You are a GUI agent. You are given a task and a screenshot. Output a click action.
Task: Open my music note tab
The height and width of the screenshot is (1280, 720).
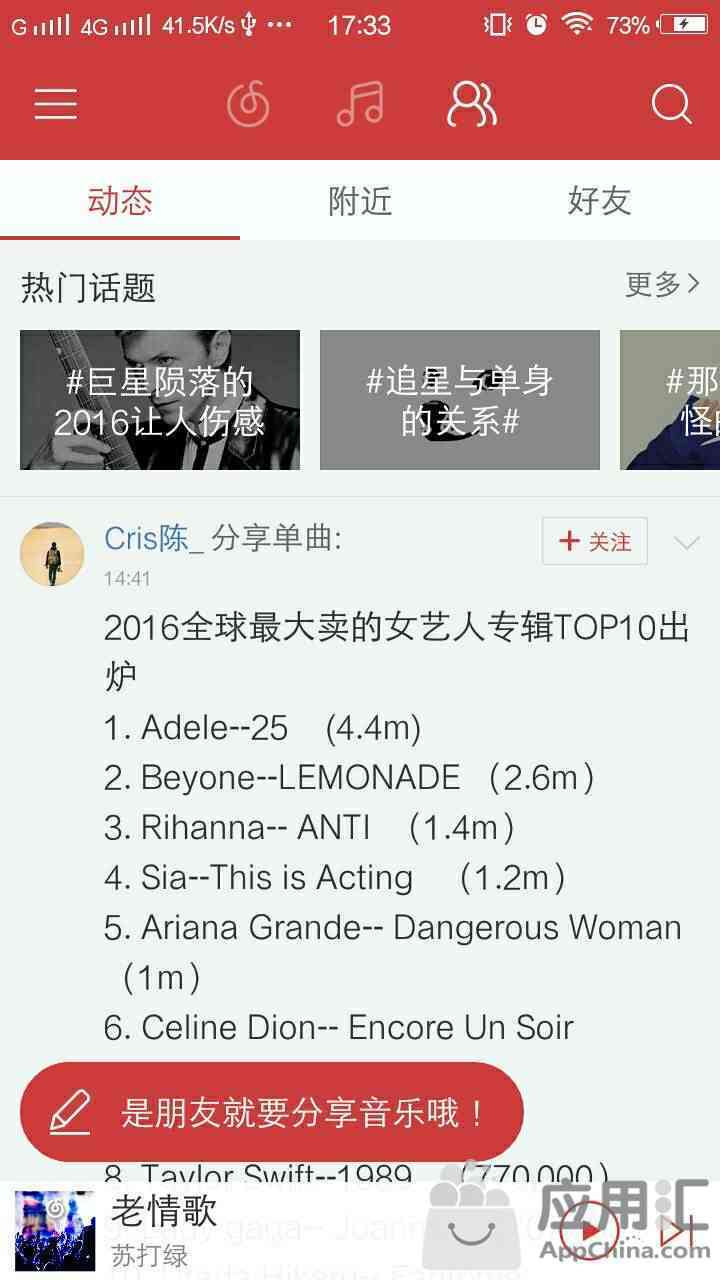(360, 104)
